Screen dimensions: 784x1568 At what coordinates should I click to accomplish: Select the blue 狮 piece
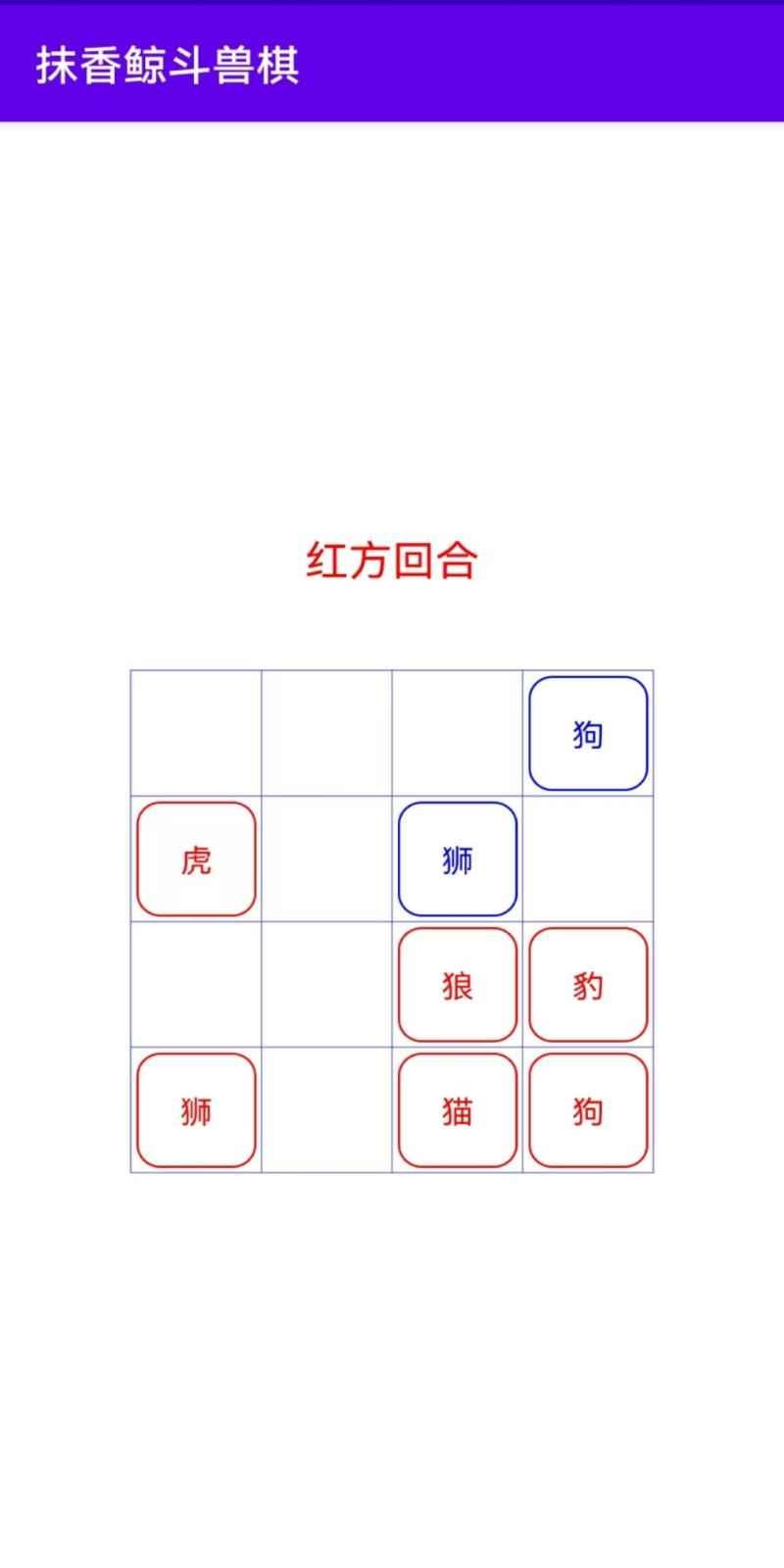click(x=457, y=858)
